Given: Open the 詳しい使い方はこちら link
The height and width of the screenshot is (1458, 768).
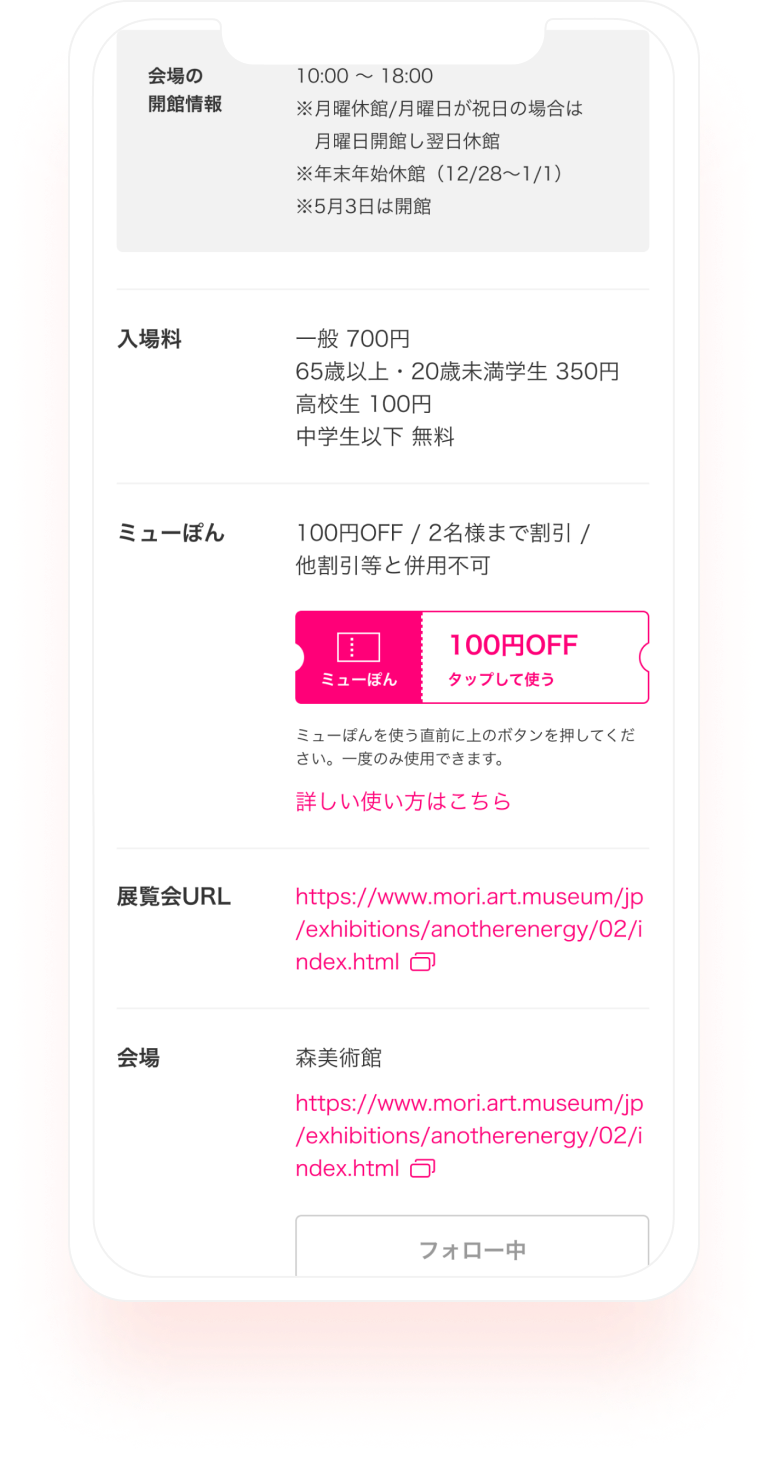Looking at the screenshot, I should (x=403, y=801).
